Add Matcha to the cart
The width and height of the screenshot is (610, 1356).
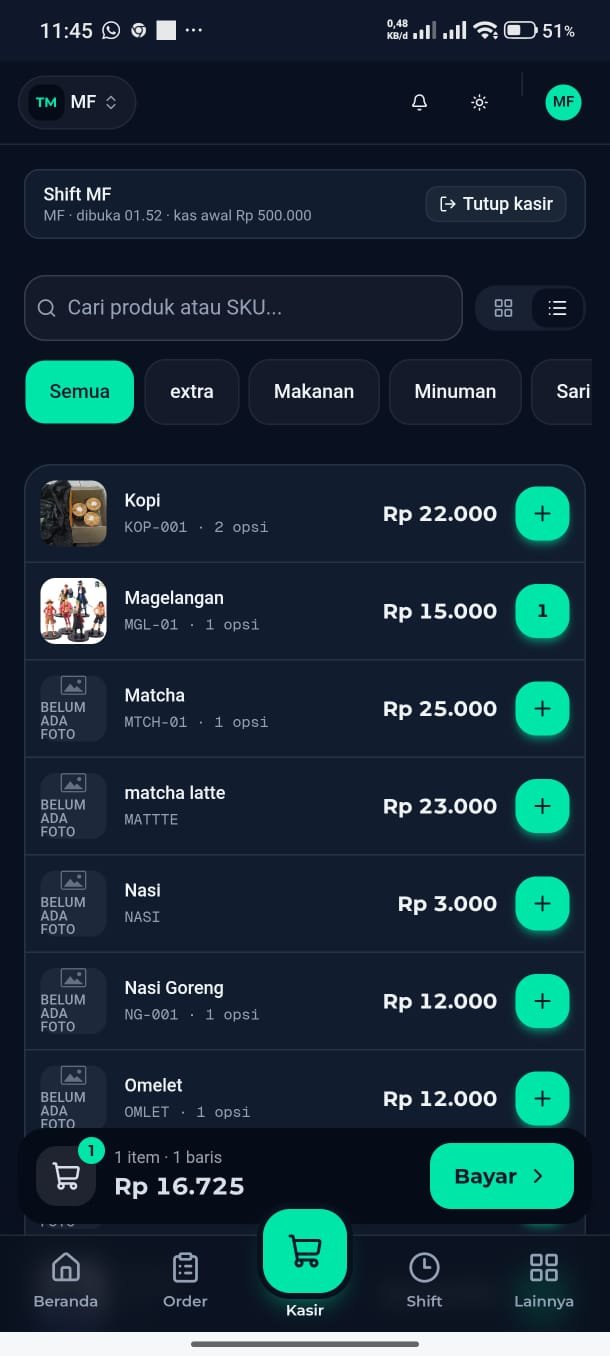coord(542,709)
